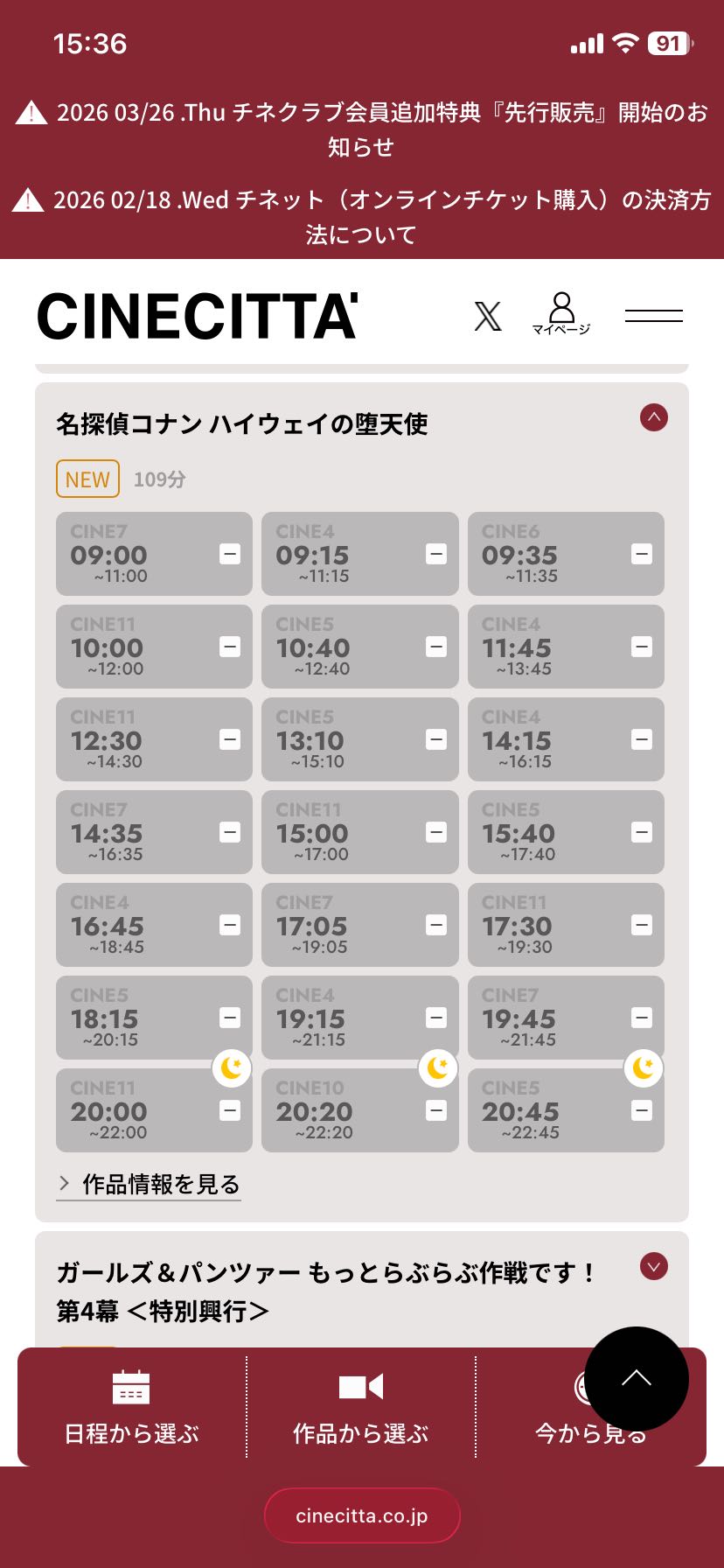Pick the 13:10 CINE5 showtime
Screen dimensions: 724x1568
pyautogui.click(x=359, y=739)
